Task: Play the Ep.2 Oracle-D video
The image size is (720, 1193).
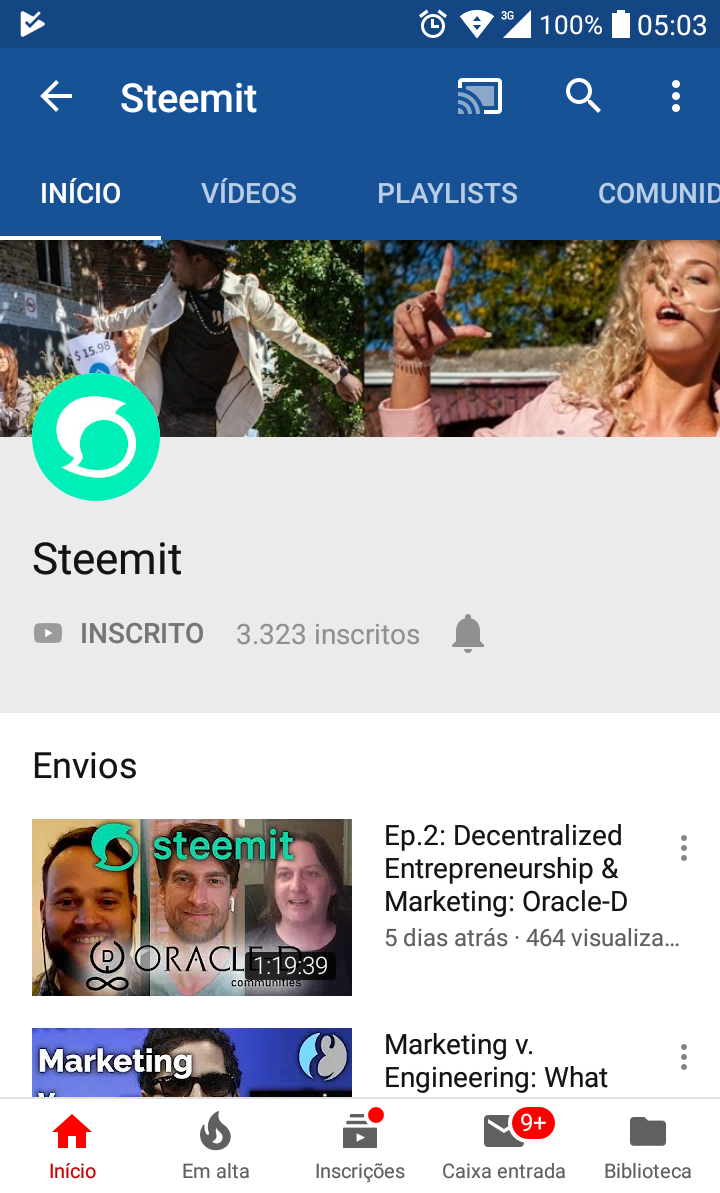Action: point(192,908)
